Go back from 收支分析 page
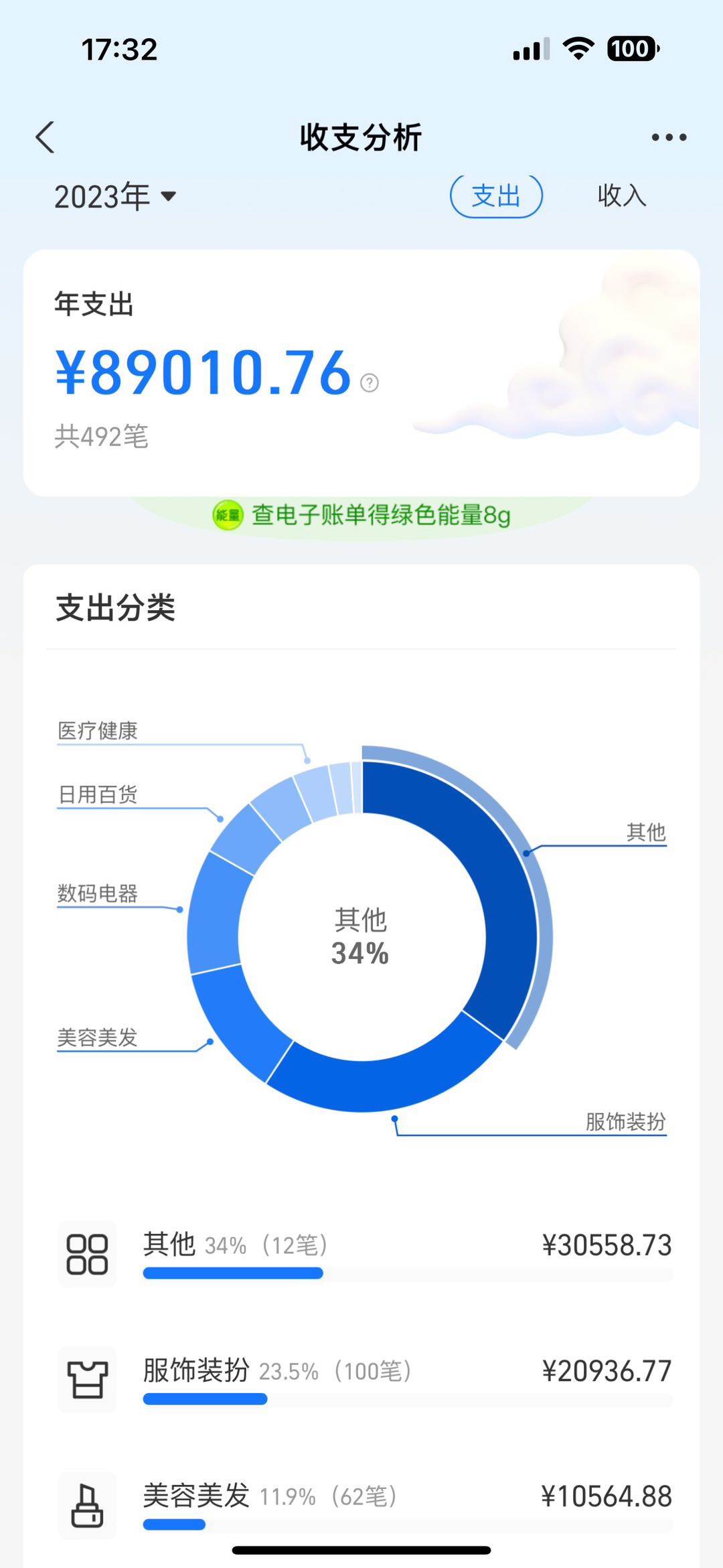723x1568 pixels. tap(45, 137)
